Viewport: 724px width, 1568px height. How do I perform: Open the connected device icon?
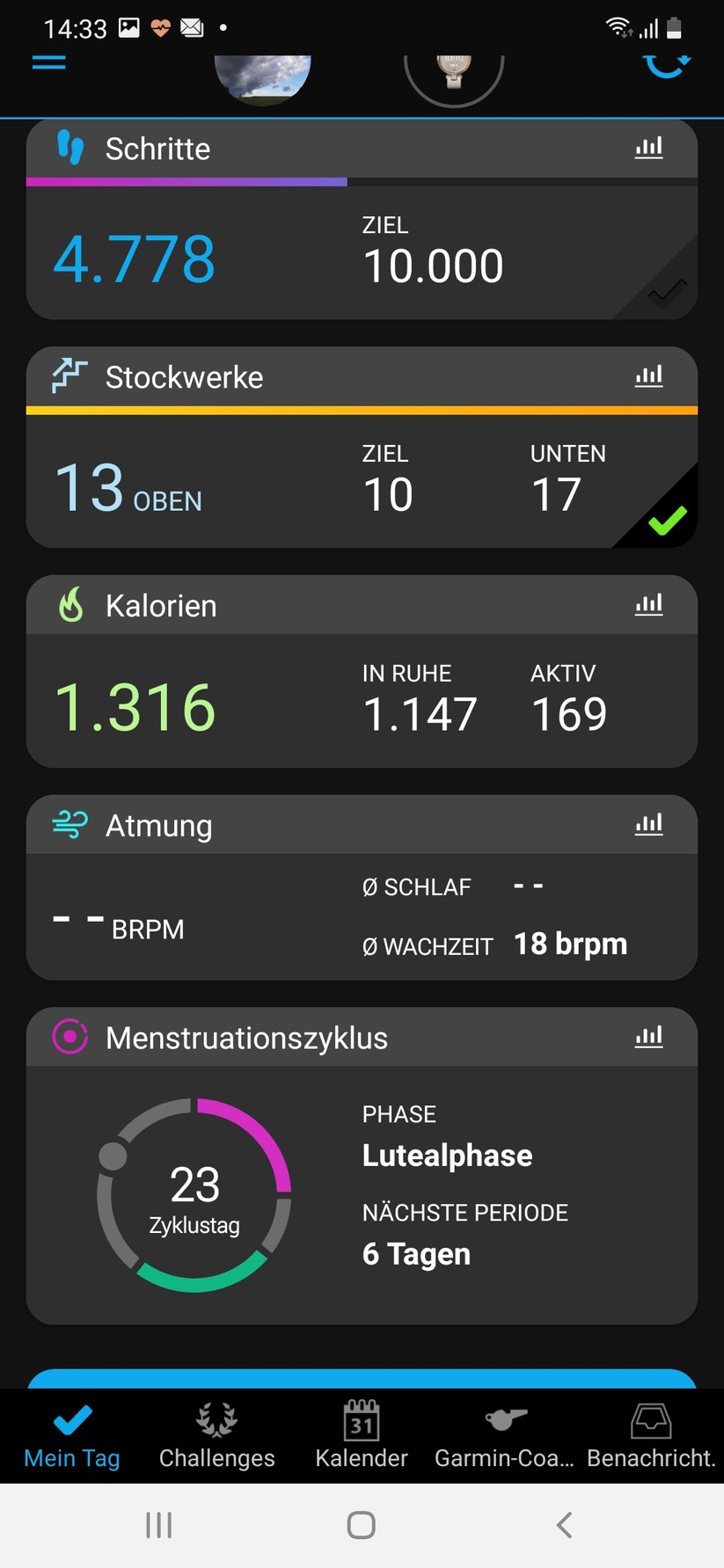tap(454, 75)
